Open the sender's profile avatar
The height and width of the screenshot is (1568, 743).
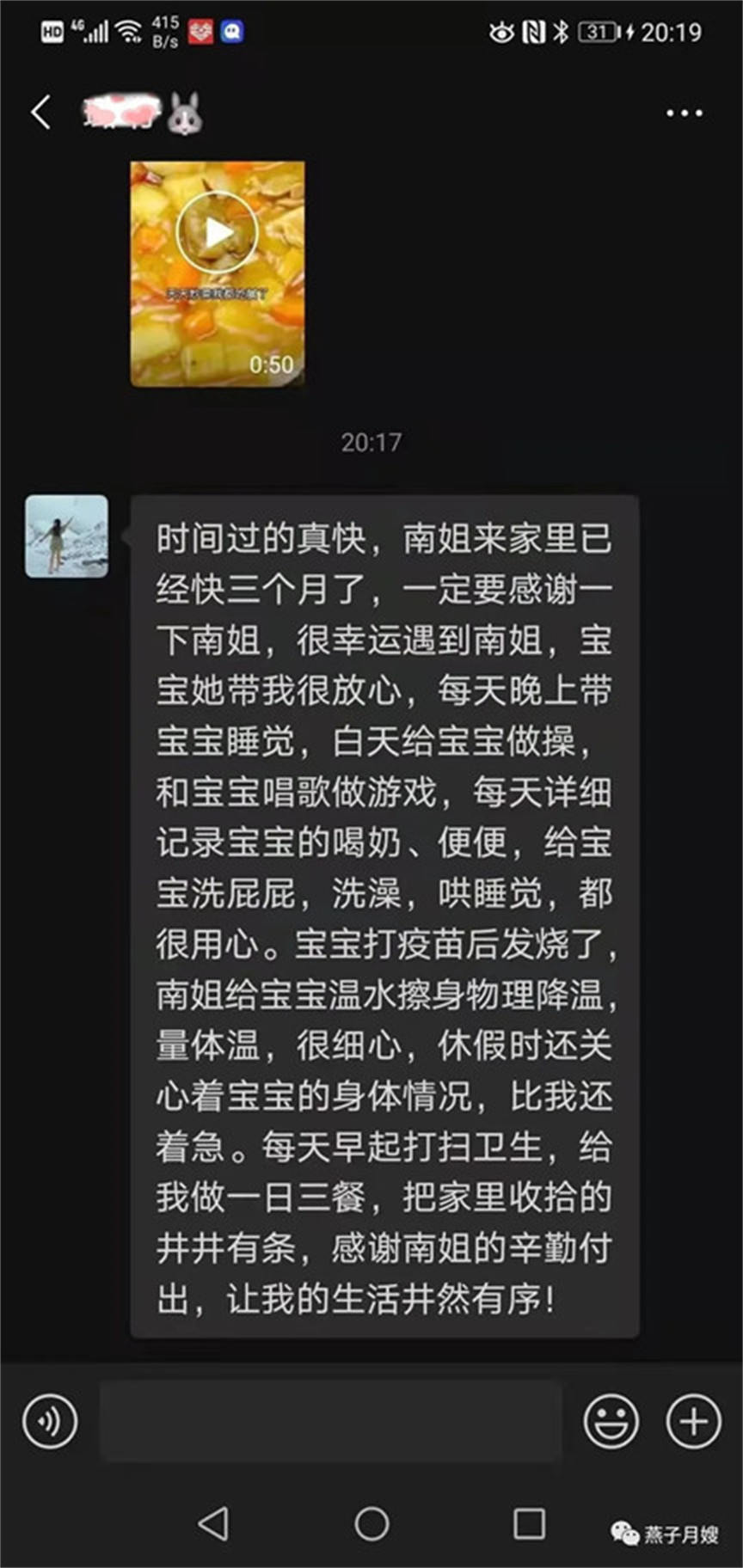tap(66, 536)
